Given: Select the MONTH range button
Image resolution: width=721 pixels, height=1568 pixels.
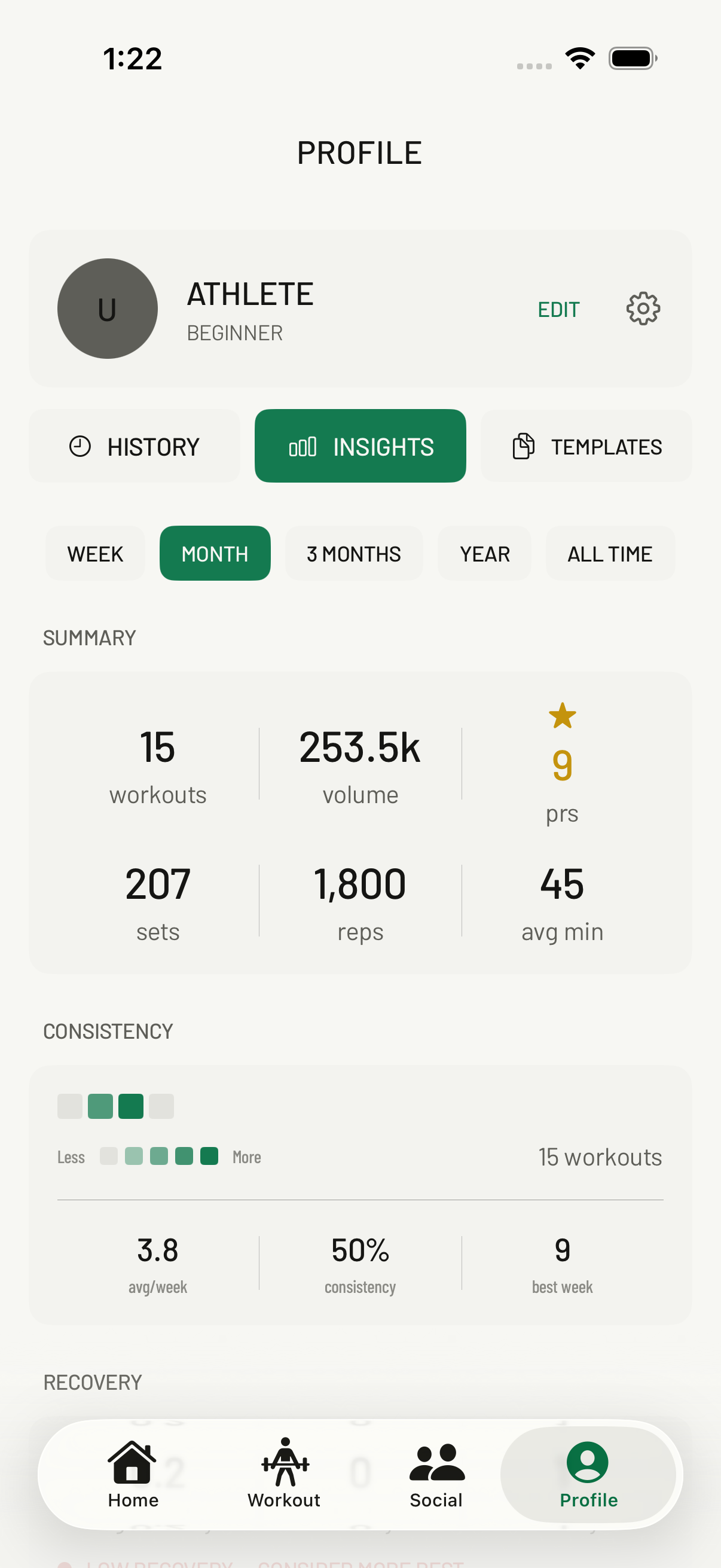Looking at the screenshot, I should click(215, 553).
